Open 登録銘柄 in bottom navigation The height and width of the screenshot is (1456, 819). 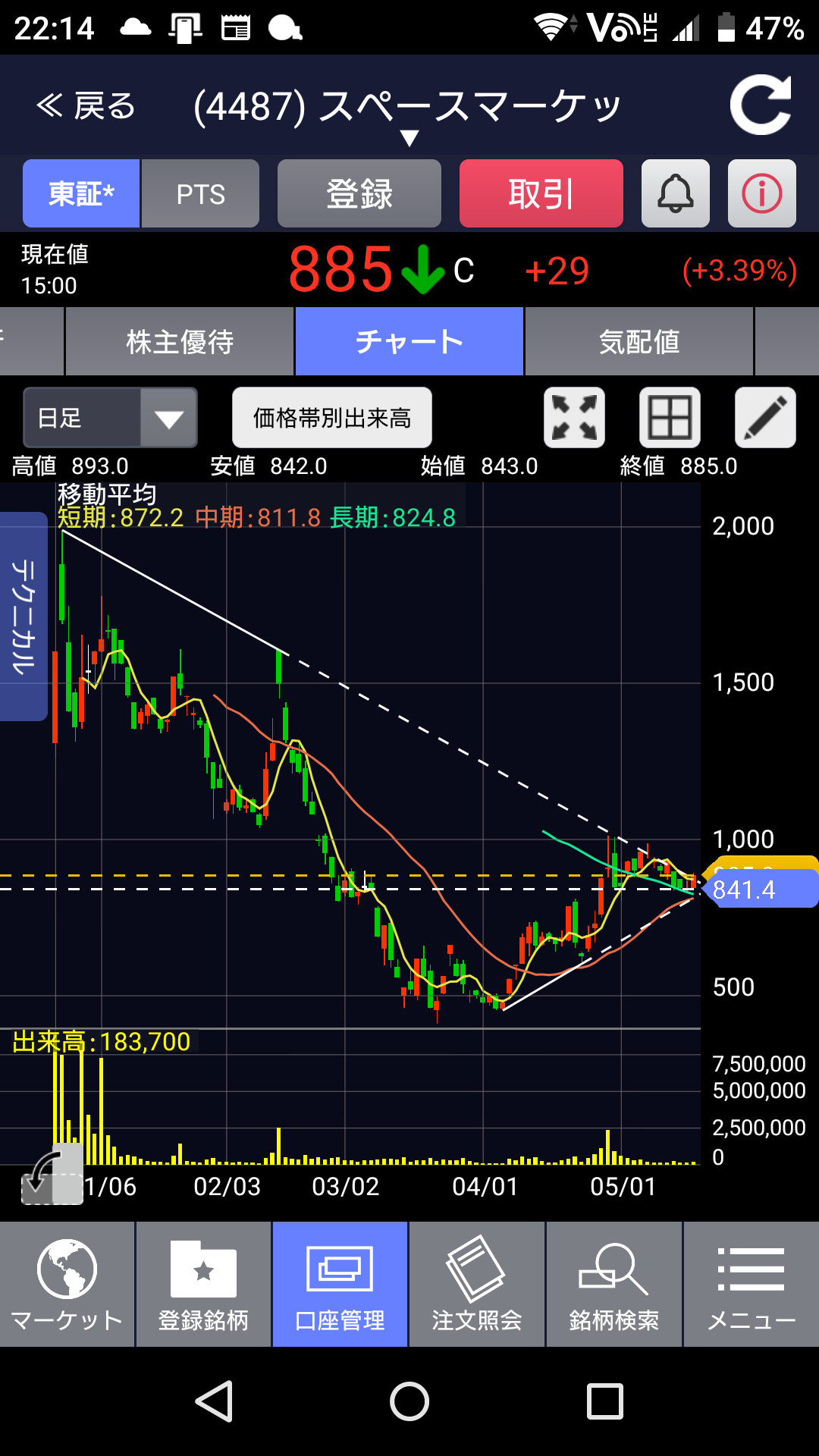tap(203, 1285)
